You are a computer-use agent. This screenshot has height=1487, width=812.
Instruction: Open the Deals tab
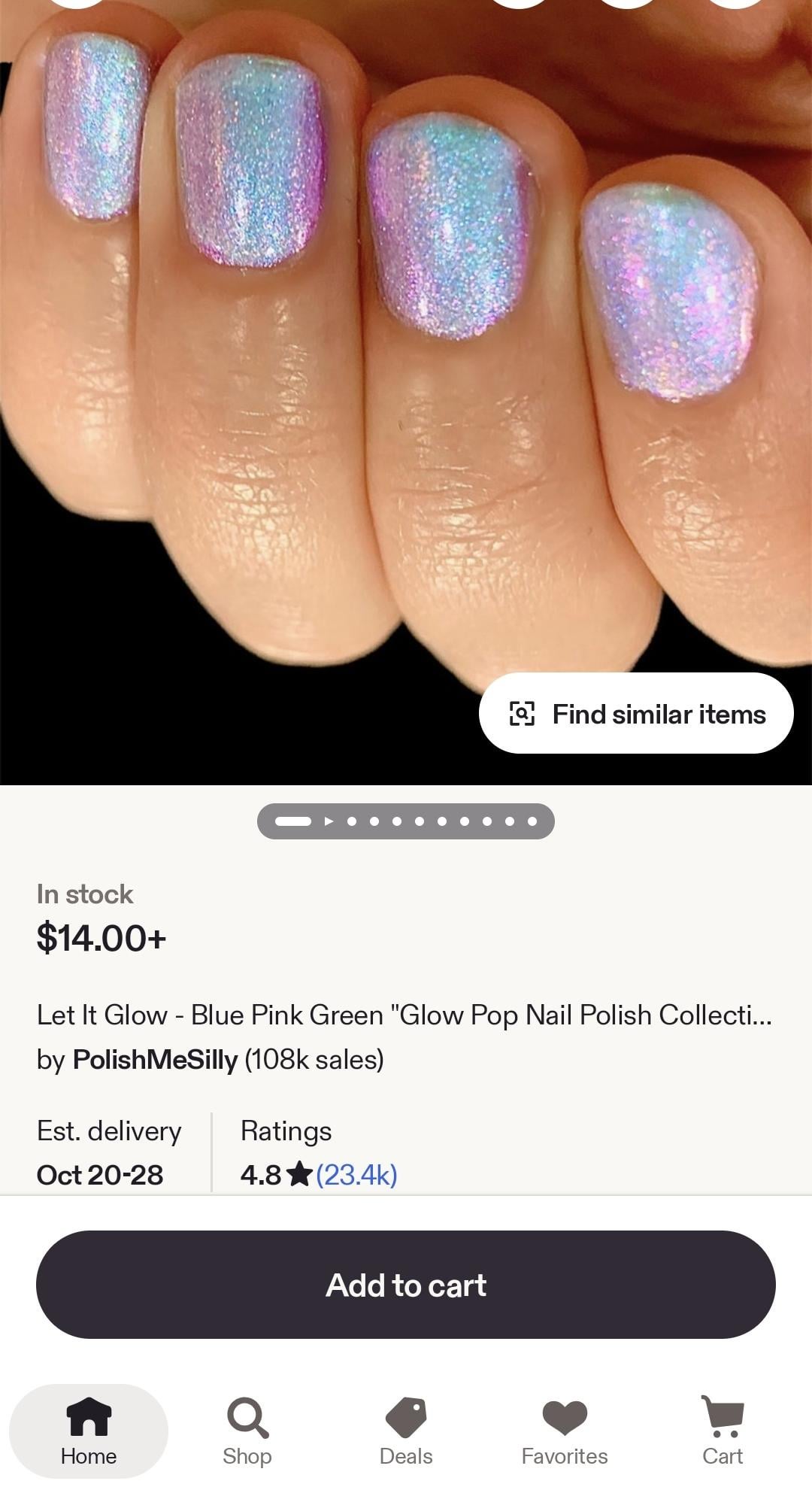[406, 1432]
